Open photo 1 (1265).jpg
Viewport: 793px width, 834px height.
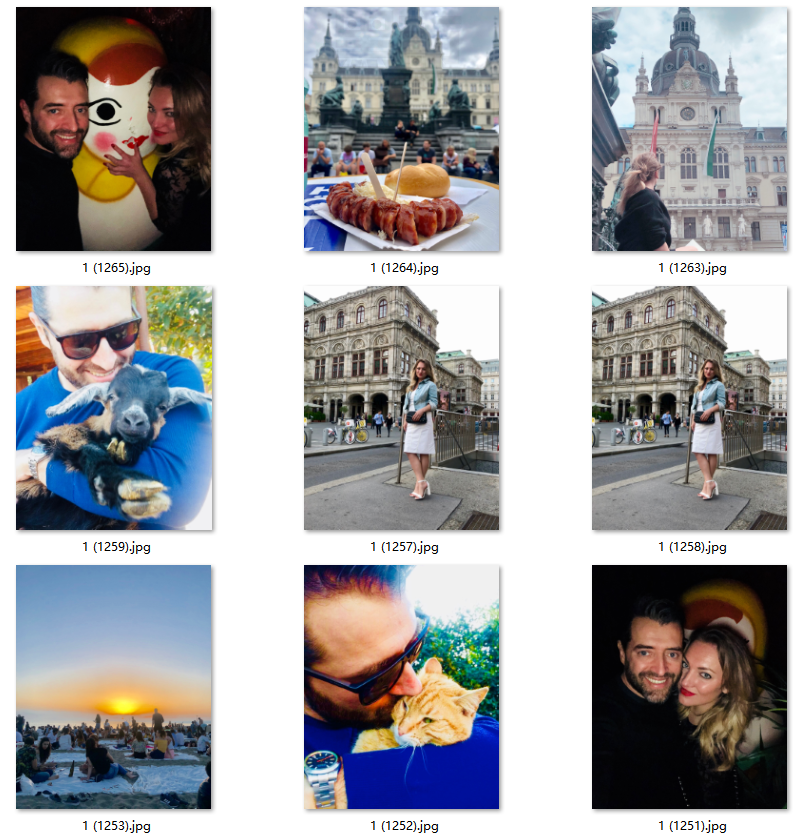point(113,129)
